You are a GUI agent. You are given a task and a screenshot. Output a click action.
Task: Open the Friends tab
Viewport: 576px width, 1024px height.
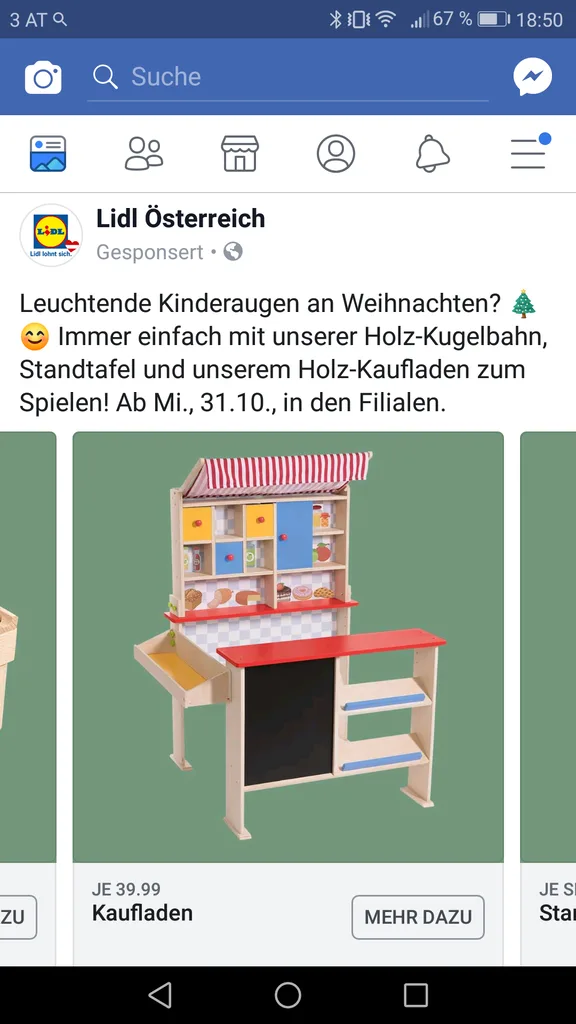coord(144,153)
